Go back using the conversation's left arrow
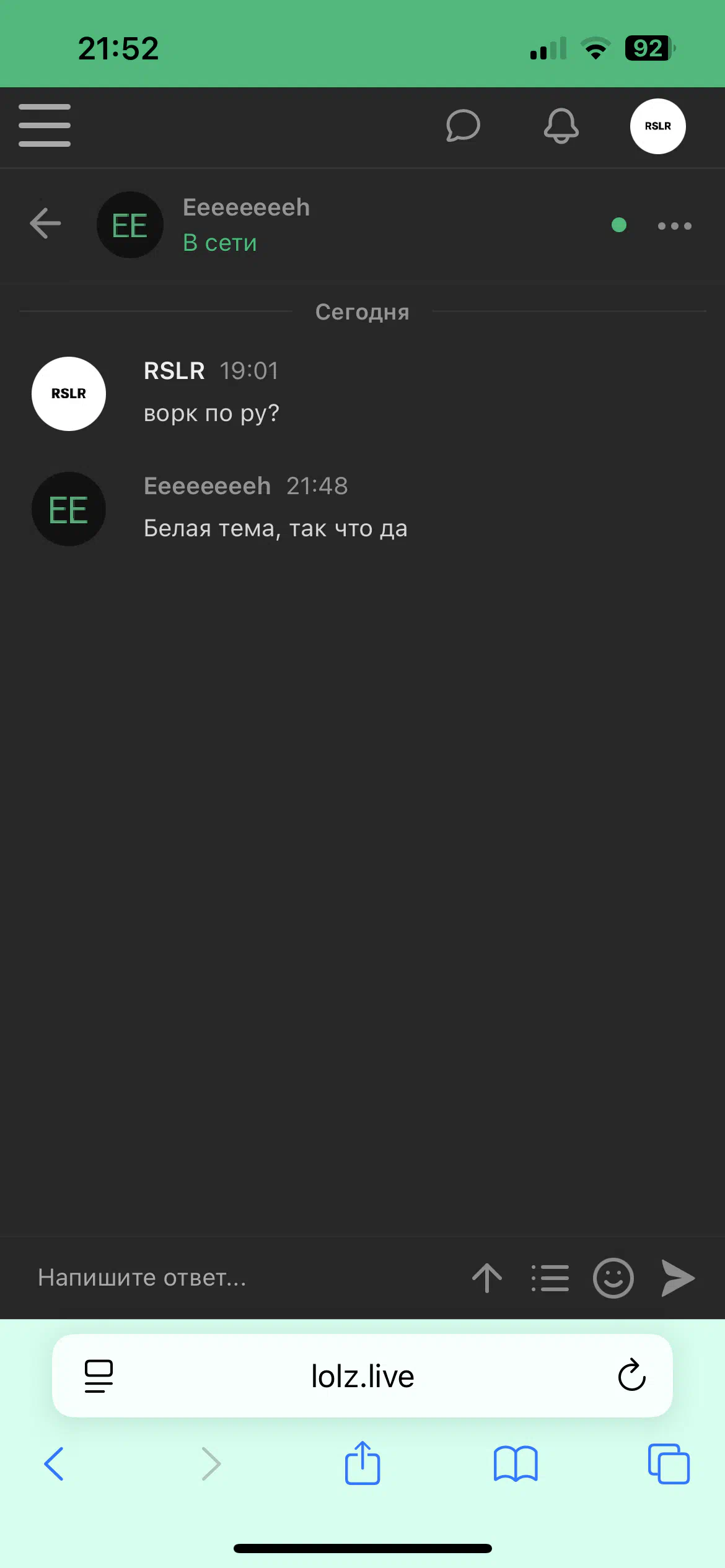Screen dimensions: 725x1568 pos(45,224)
